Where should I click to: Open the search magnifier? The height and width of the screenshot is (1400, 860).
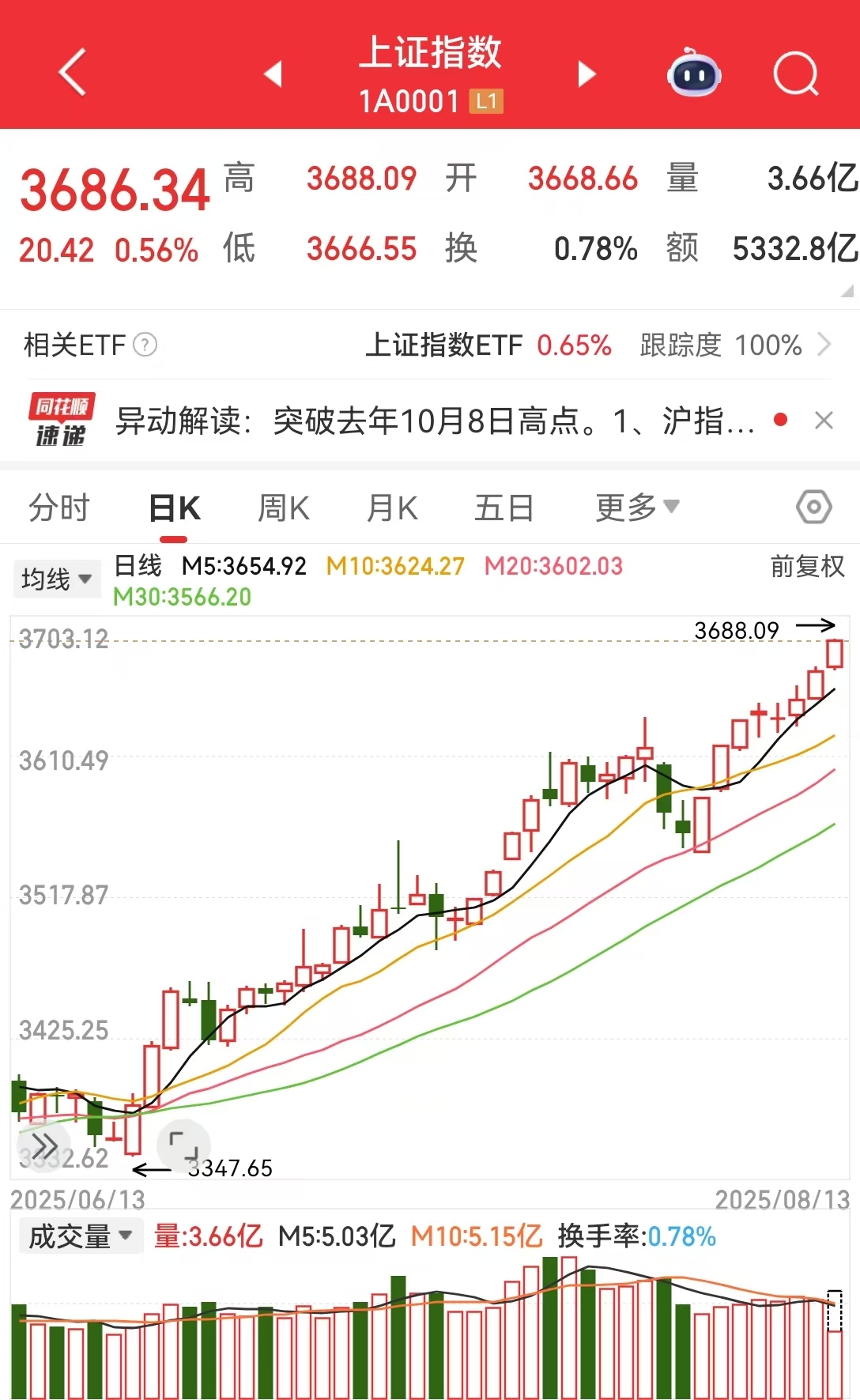pyautogui.click(x=795, y=74)
